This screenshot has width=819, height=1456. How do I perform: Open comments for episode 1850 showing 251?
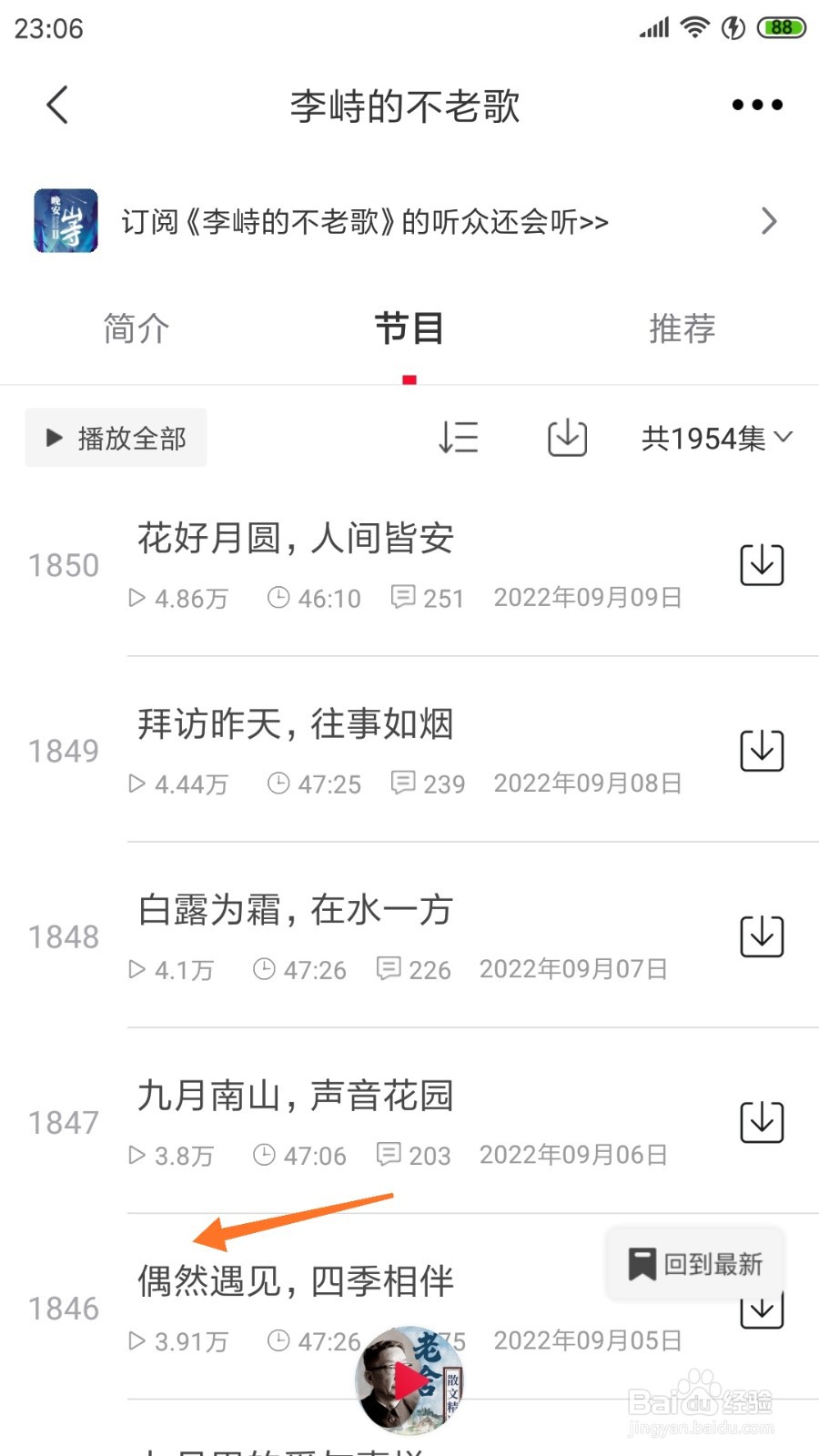pyautogui.click(x=427, y=598)
